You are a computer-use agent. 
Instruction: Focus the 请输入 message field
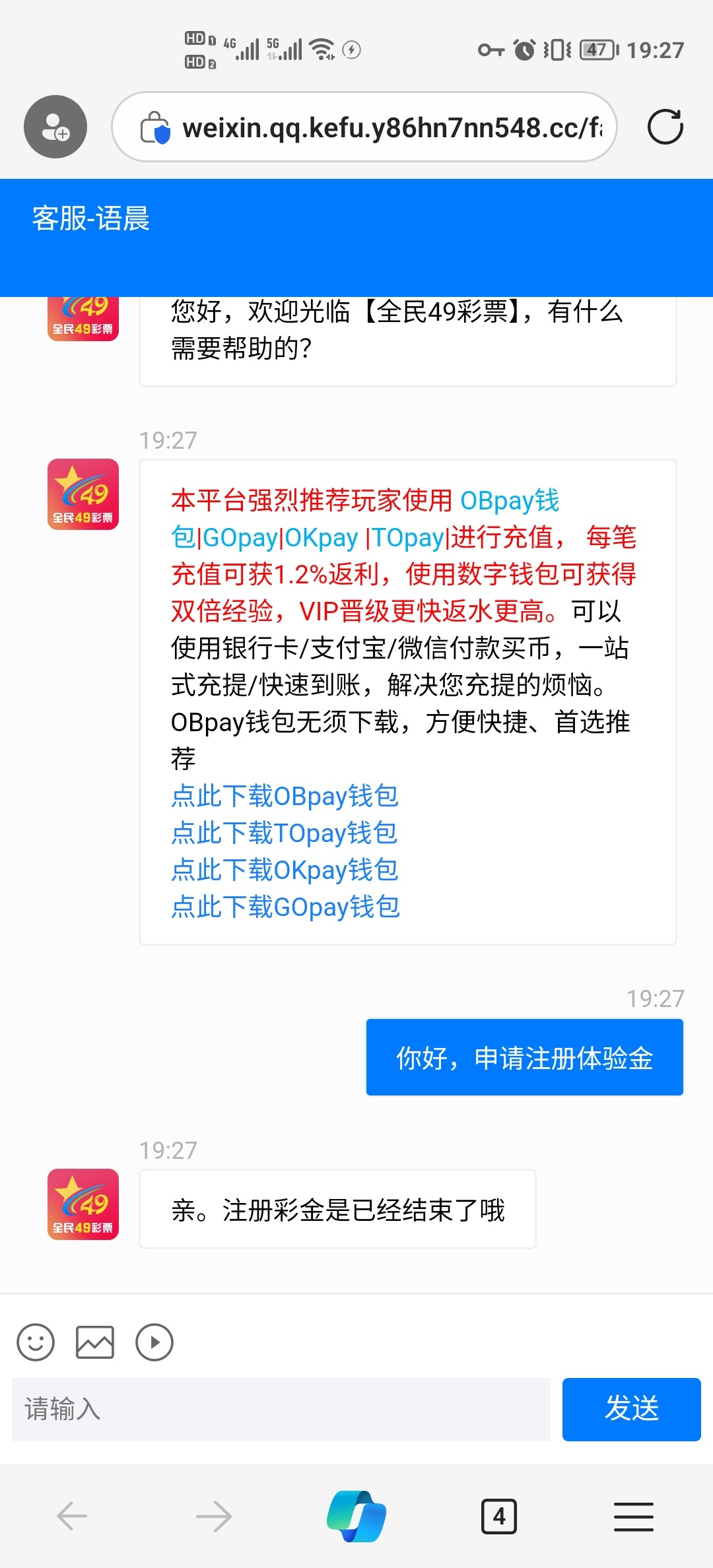[x=281, y=1409]
